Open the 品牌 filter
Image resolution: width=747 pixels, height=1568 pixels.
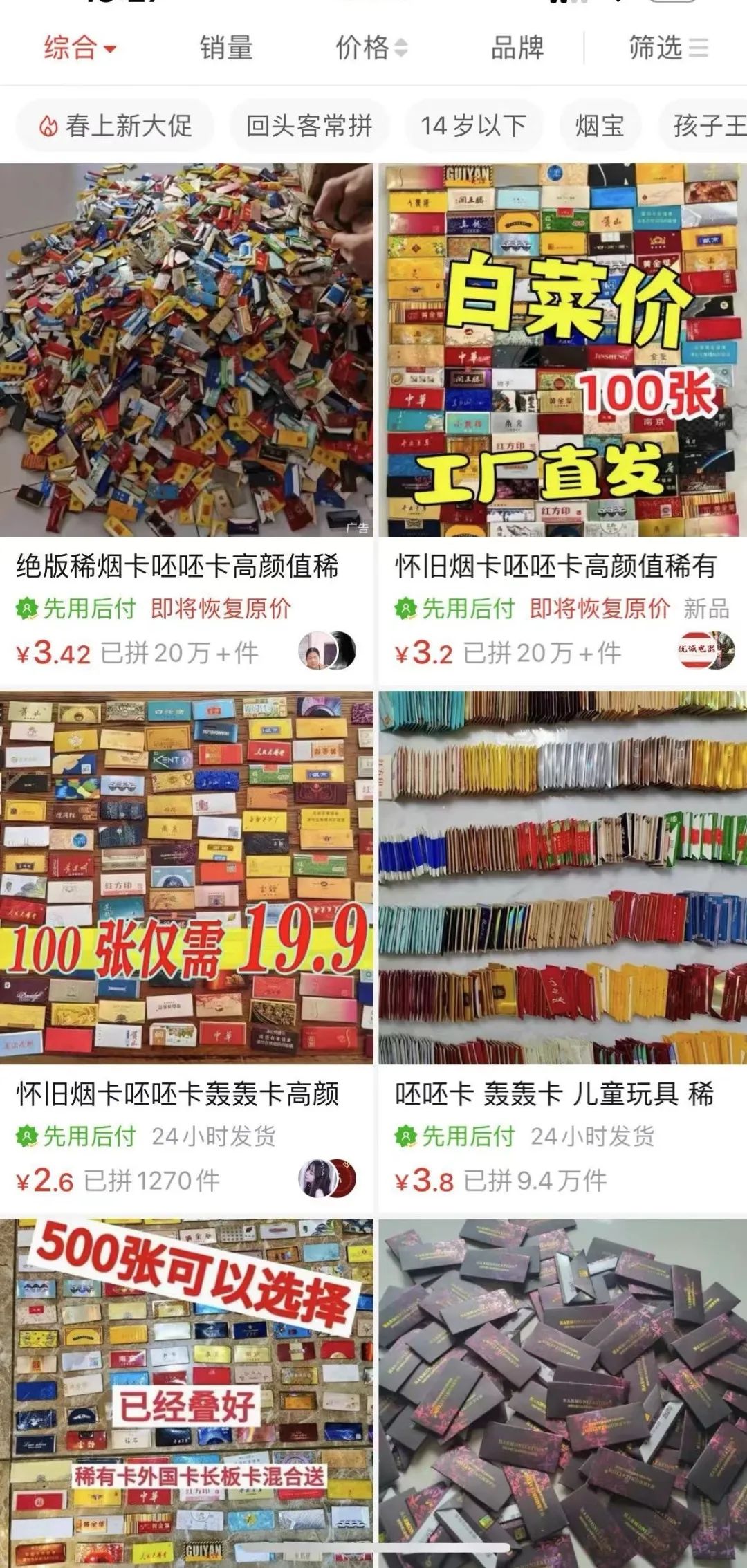[517, 48]
